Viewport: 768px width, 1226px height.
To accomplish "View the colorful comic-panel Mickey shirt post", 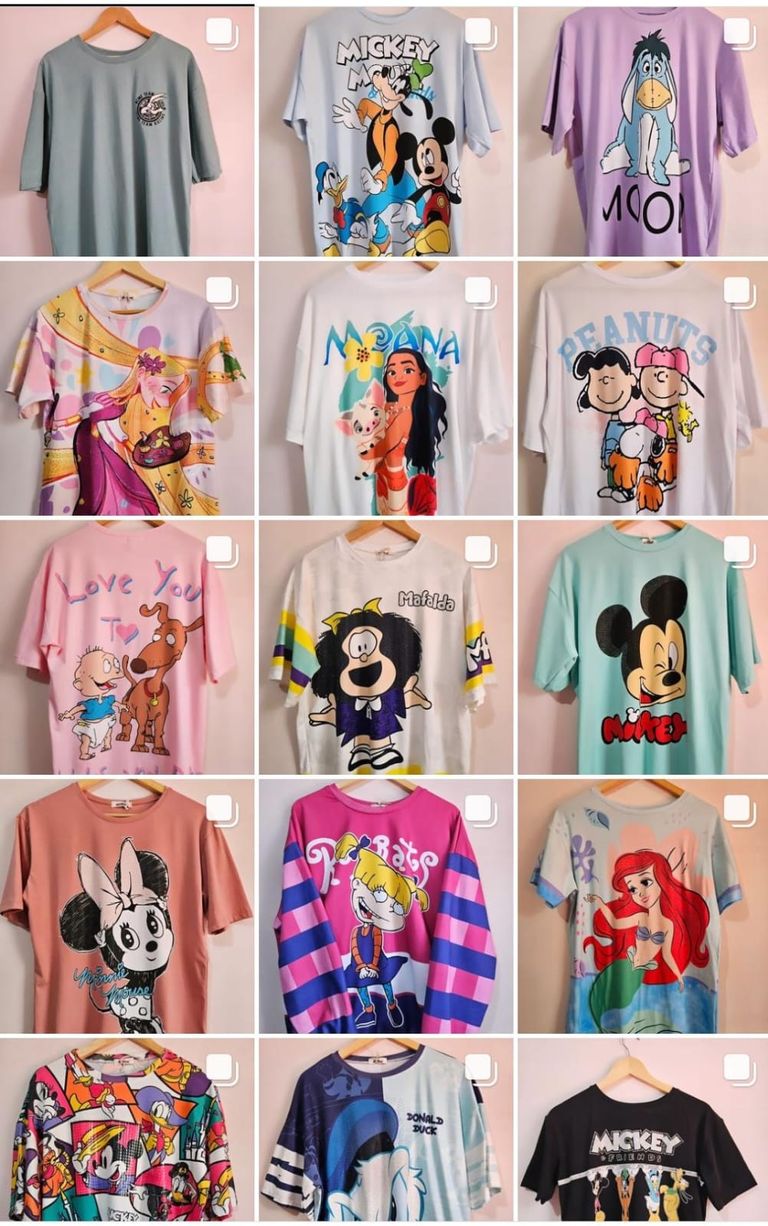I will [x=126, y=1130].
